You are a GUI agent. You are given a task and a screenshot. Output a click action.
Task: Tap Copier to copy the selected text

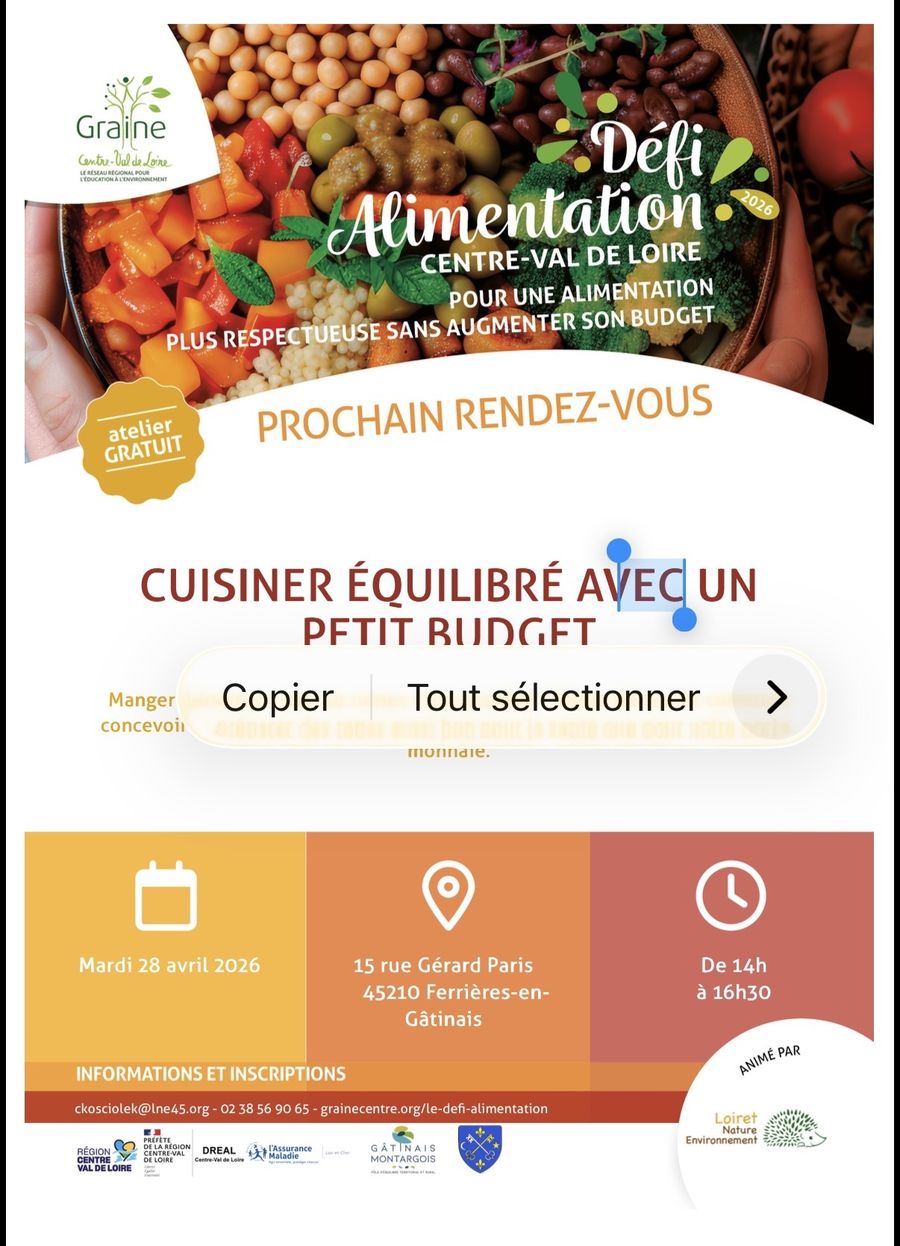tap(278, 697)
